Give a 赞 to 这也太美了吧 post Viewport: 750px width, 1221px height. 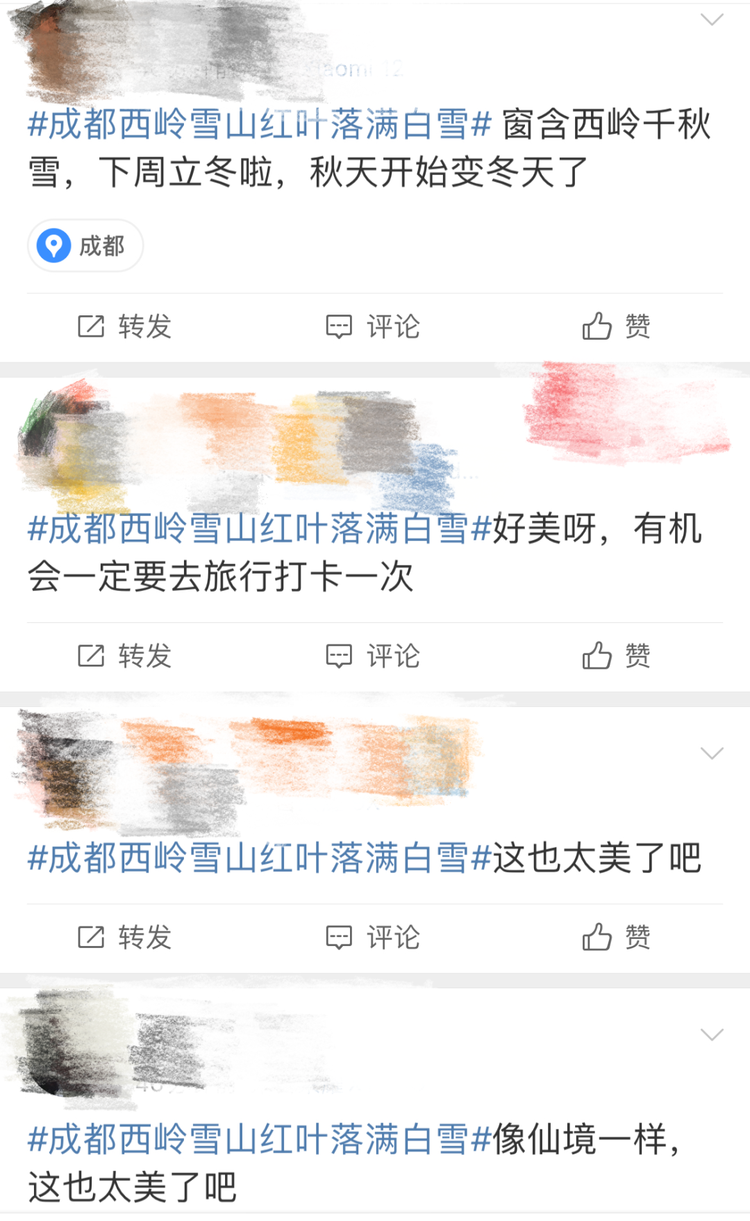[x=617, y=936]
